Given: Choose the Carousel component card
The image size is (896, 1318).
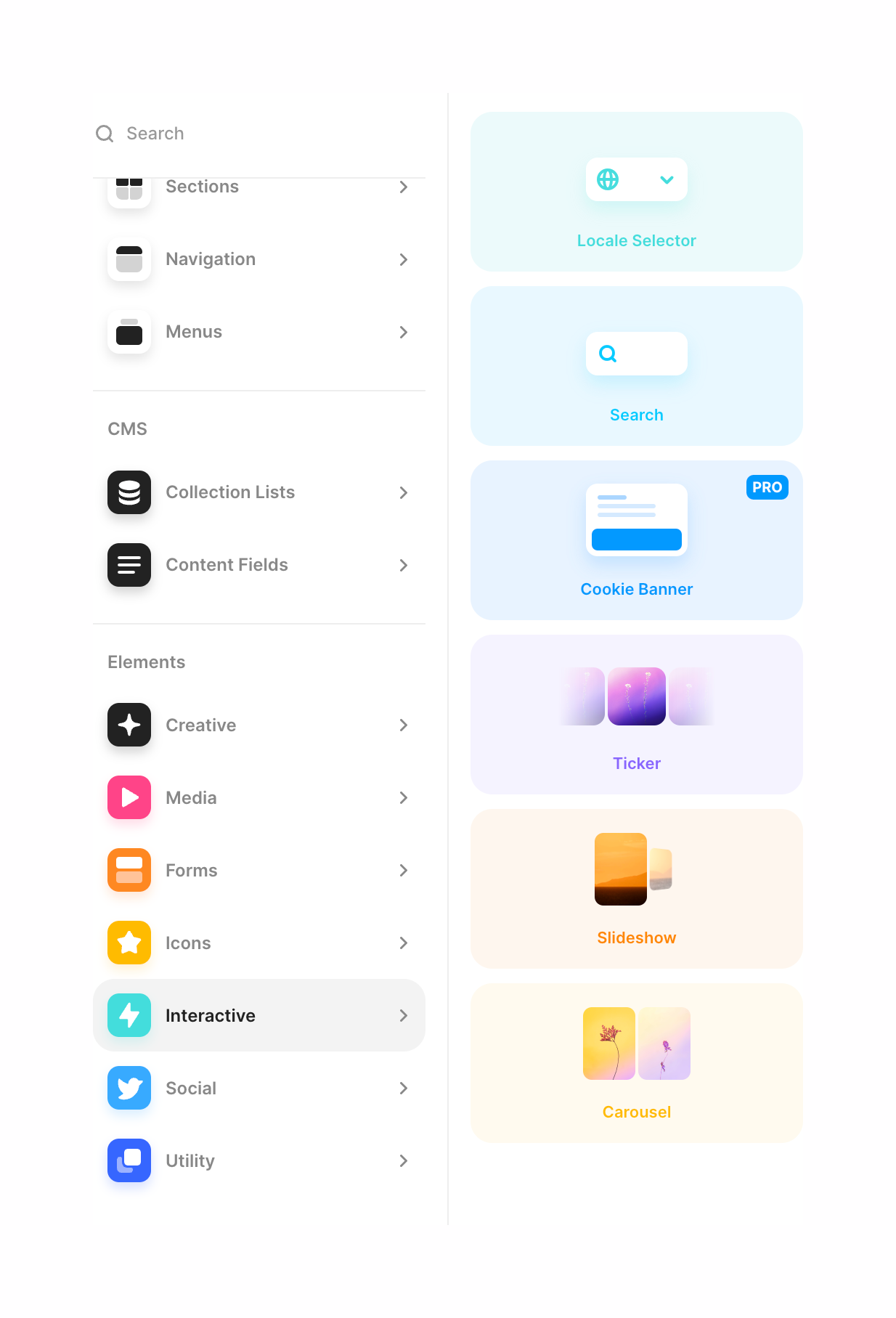Looking at the screenshot, I should tap(636, 1063).
